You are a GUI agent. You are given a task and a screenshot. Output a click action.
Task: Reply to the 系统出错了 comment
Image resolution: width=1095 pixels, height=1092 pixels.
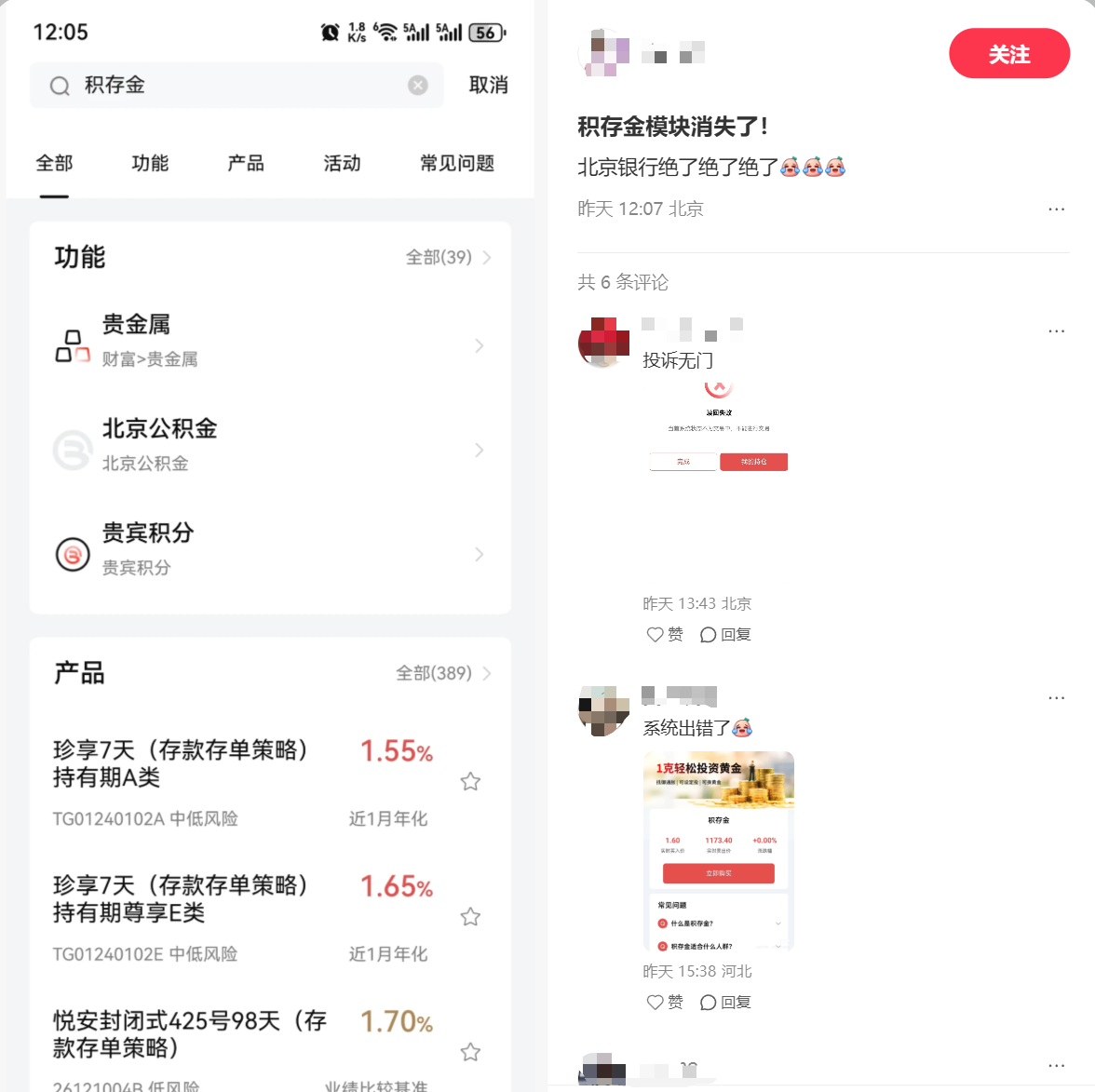tap(725, 1003)
